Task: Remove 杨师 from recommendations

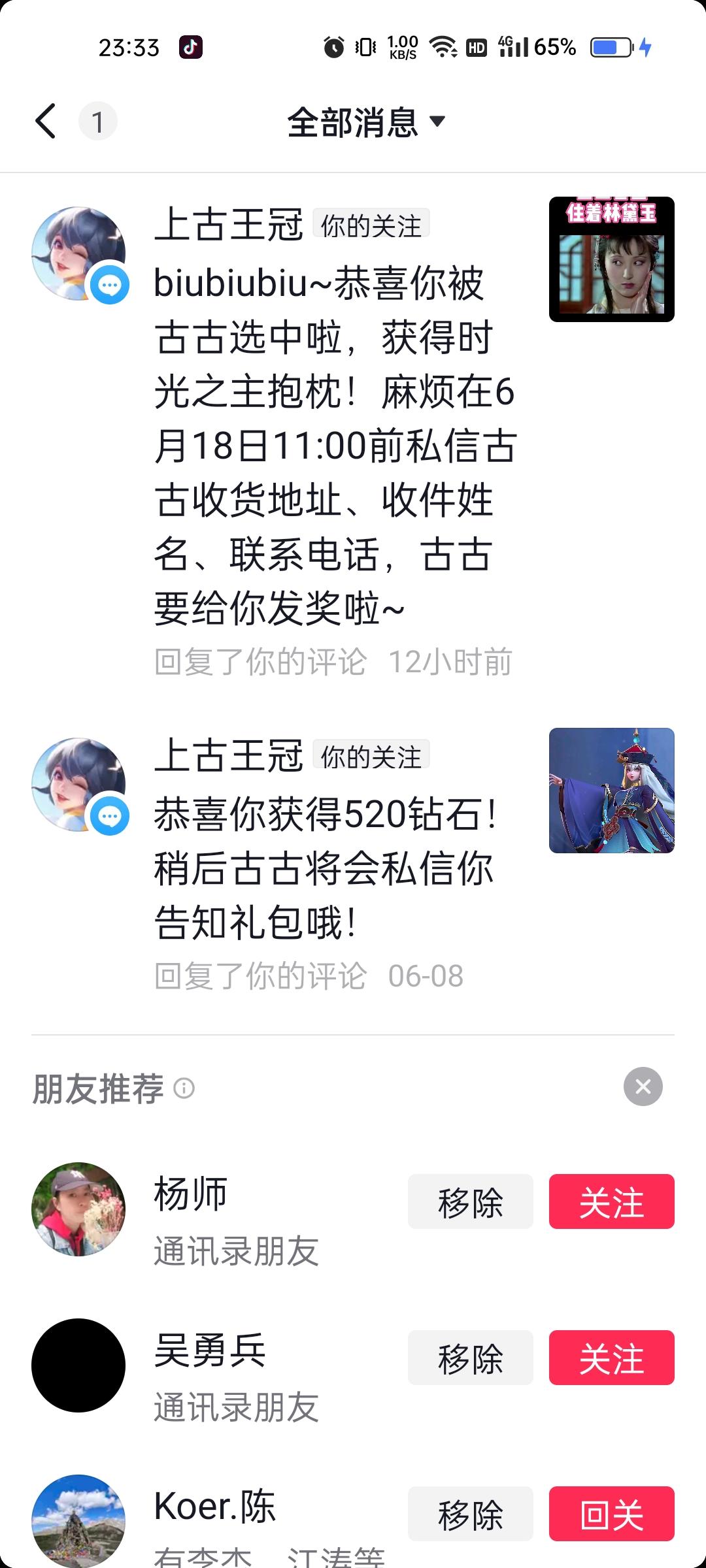Action: (x=470, y=1201)
